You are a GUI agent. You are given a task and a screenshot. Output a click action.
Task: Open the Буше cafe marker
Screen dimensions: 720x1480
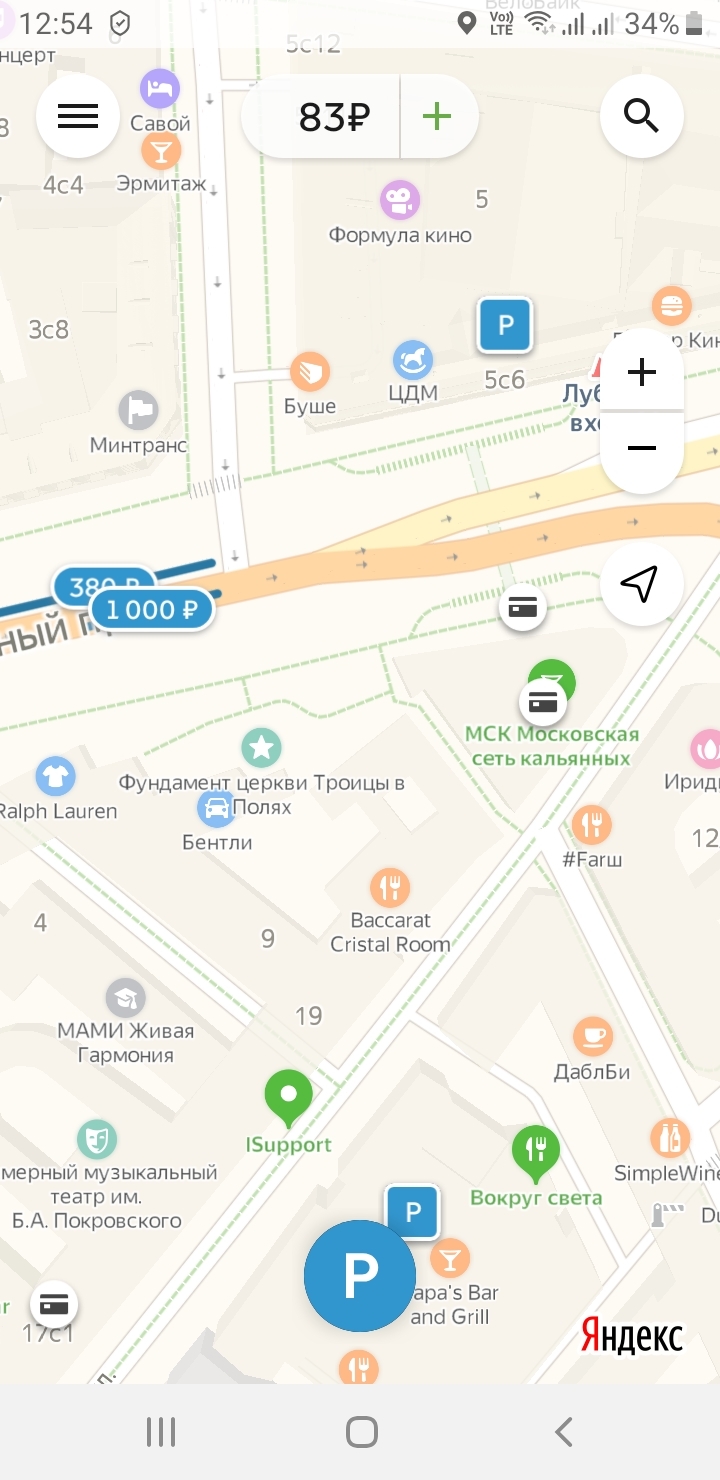[x=310, y=372]
